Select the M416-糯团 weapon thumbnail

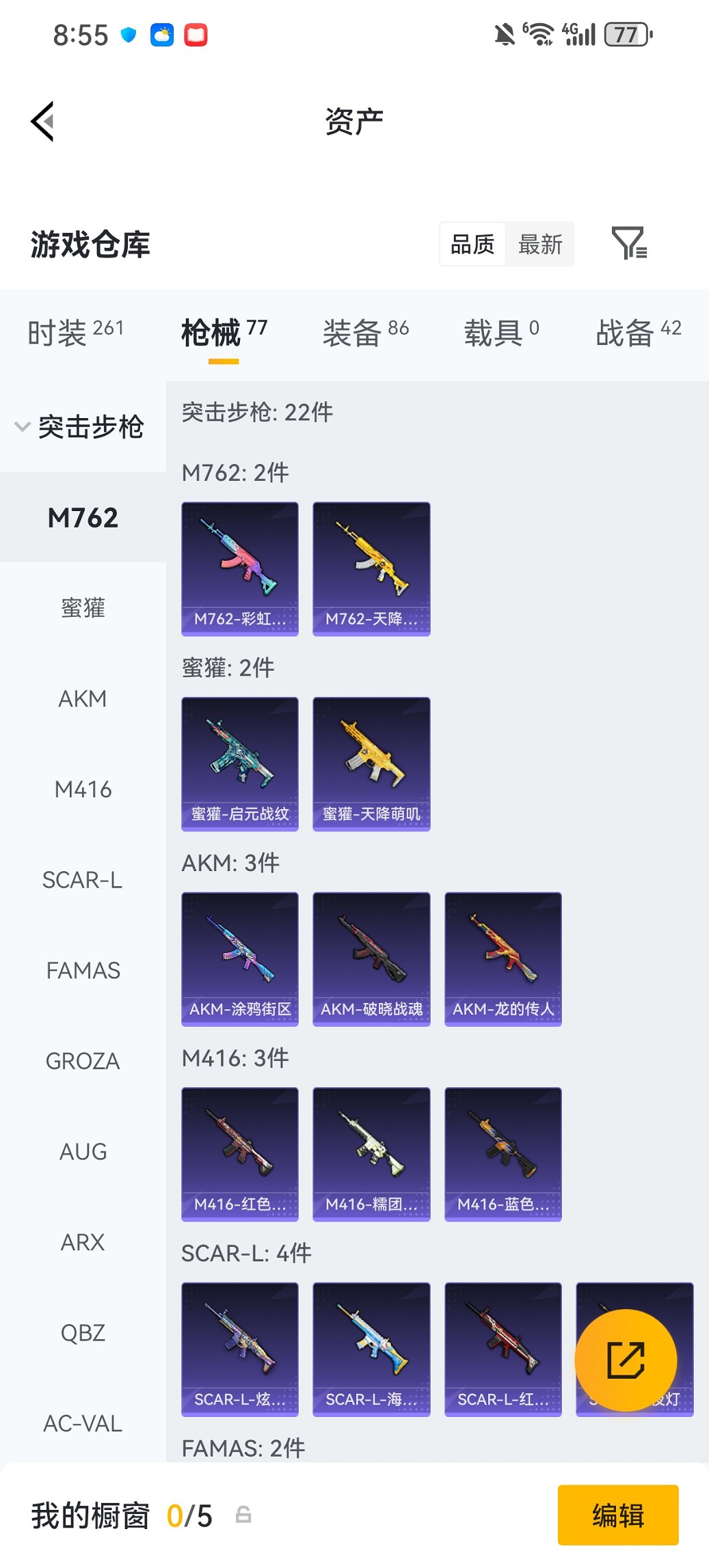point(371,1154)
